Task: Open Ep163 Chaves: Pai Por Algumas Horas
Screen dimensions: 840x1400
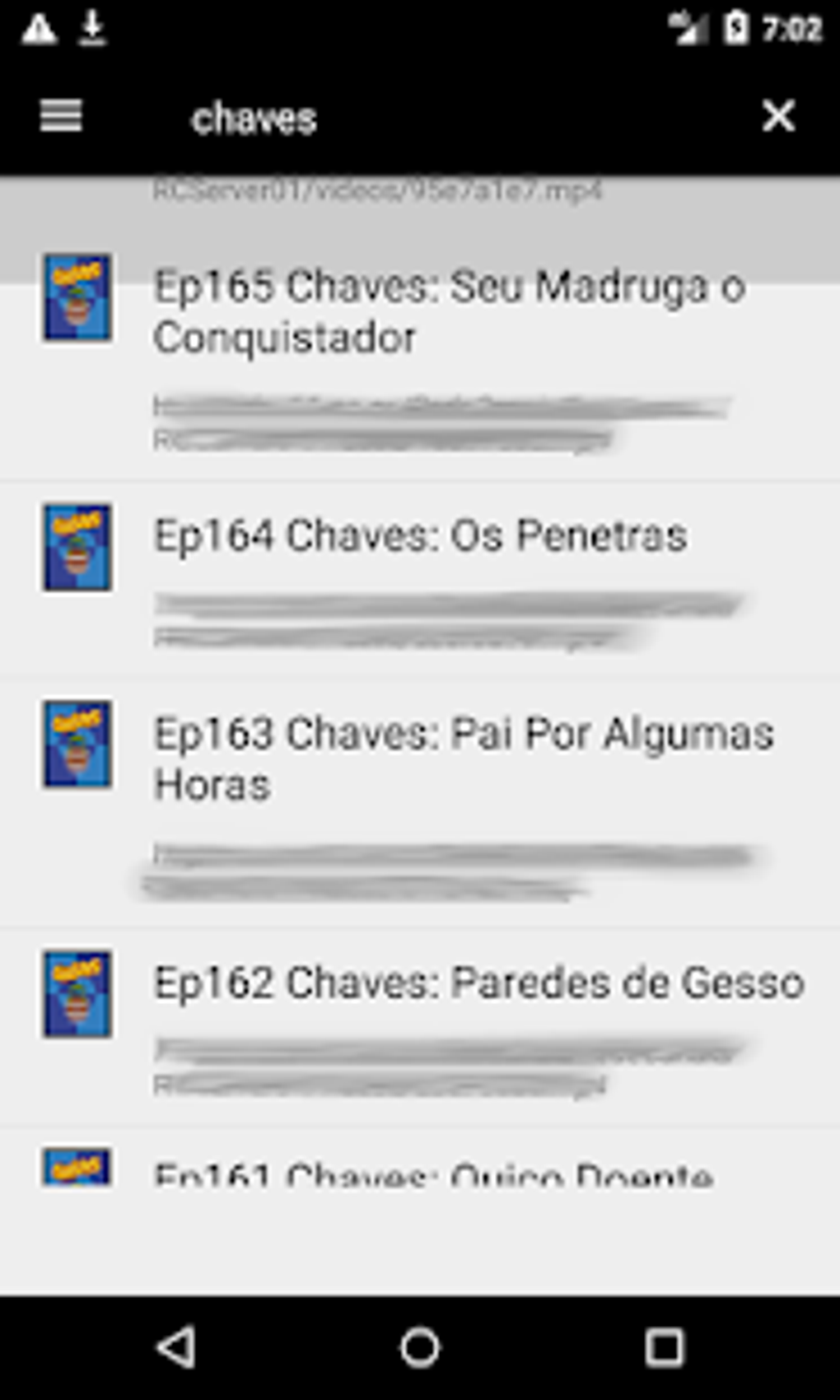Action: point(463,759)
